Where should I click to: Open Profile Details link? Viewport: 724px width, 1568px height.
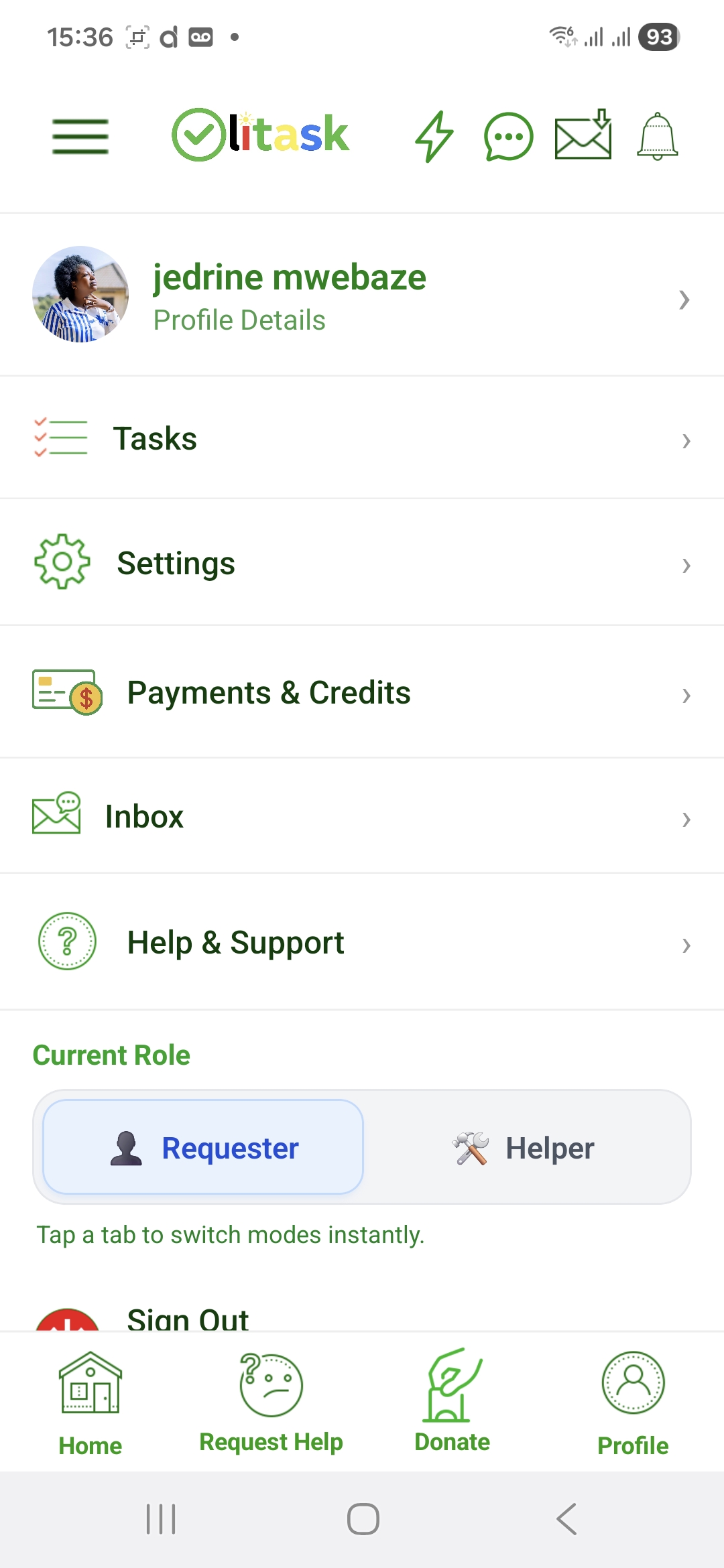[x=239, y=320]
